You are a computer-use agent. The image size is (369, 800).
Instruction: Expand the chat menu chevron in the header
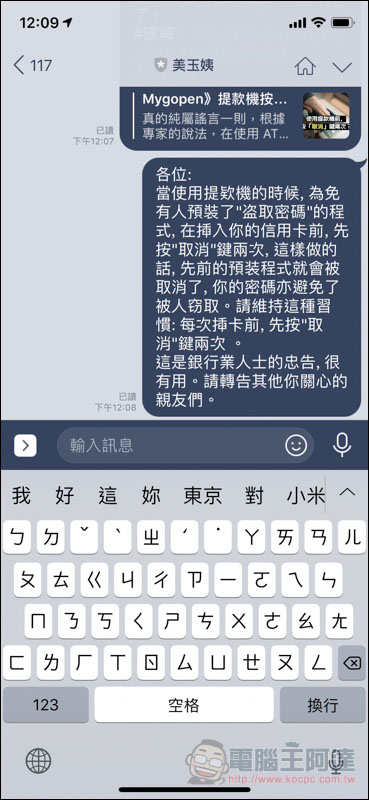tap(342, 67)
